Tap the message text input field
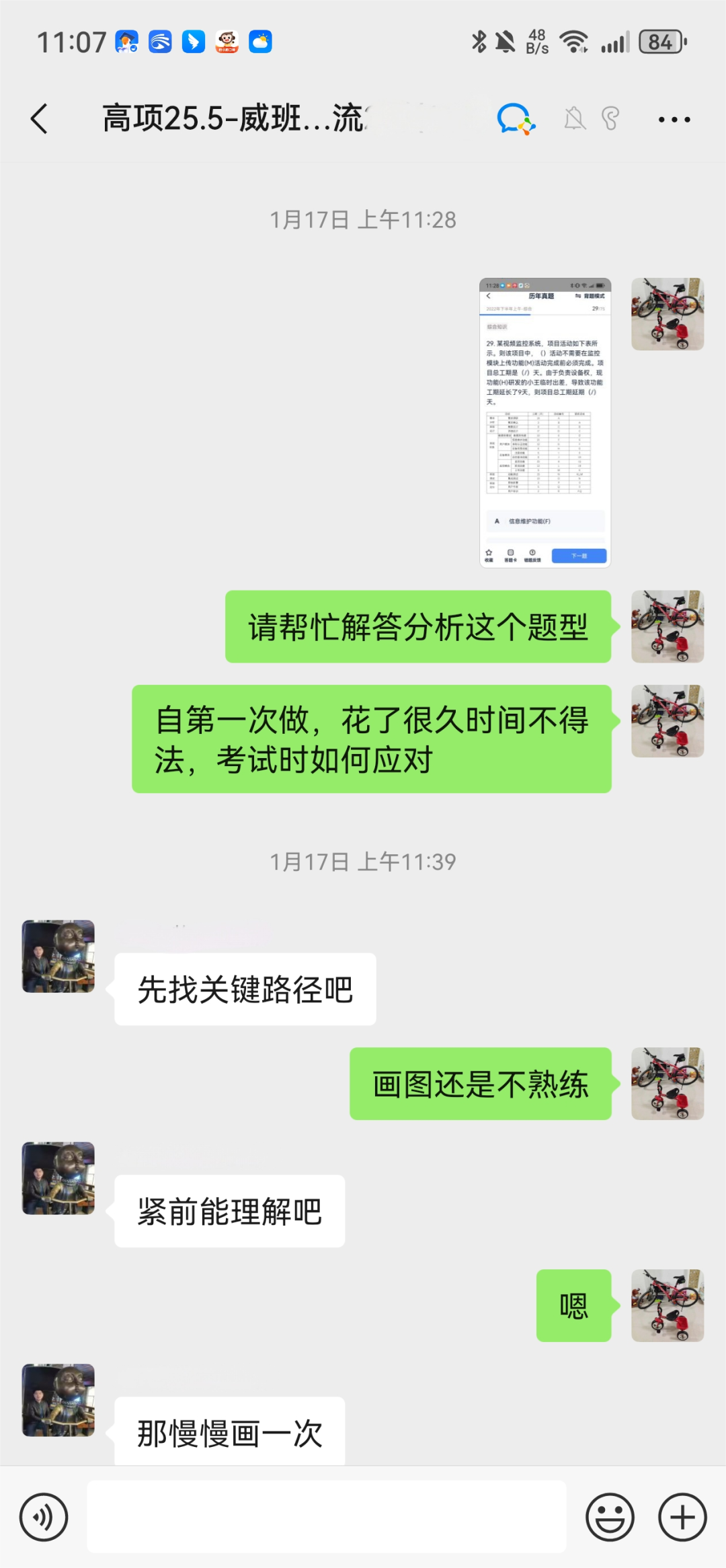726x1568 pixels. point(327,1517)
